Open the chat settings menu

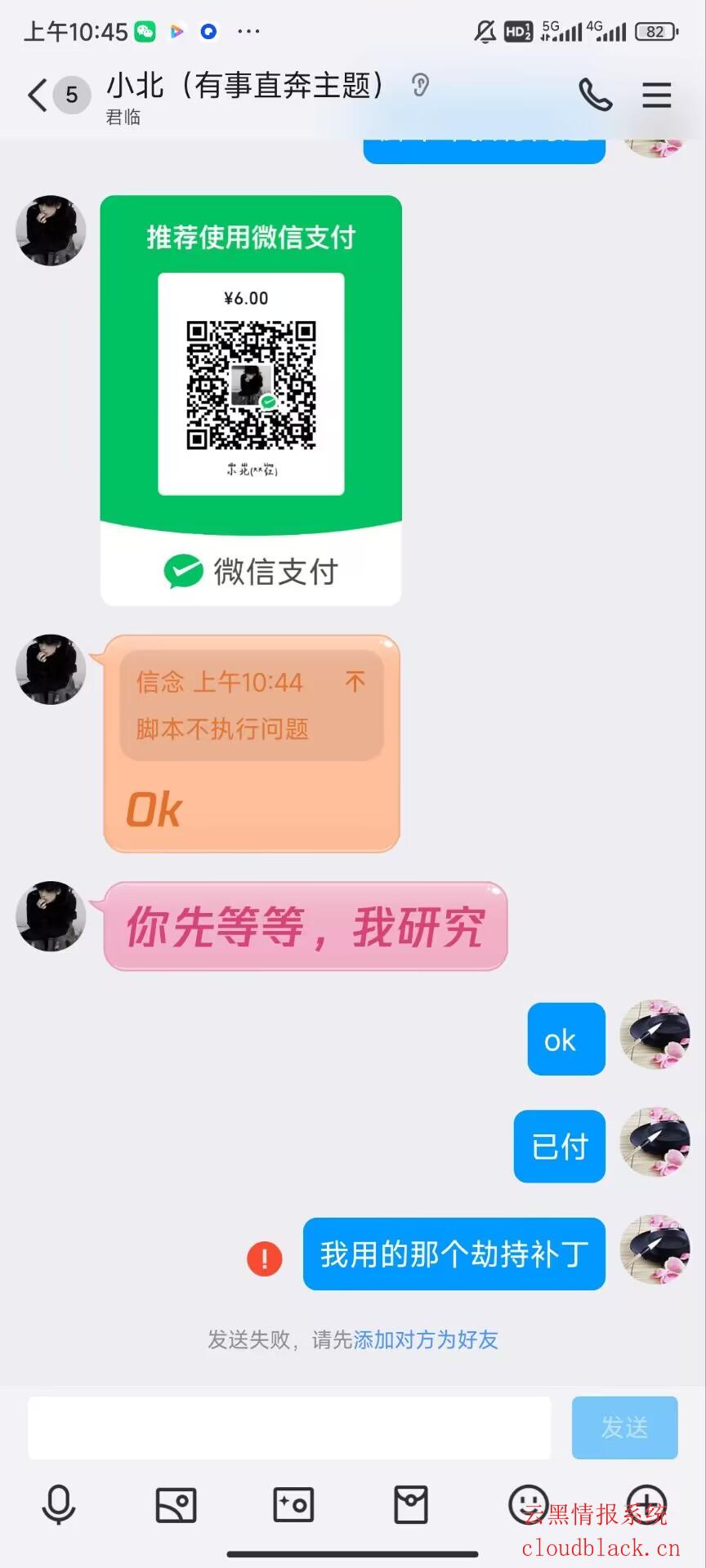coord(656,96)
